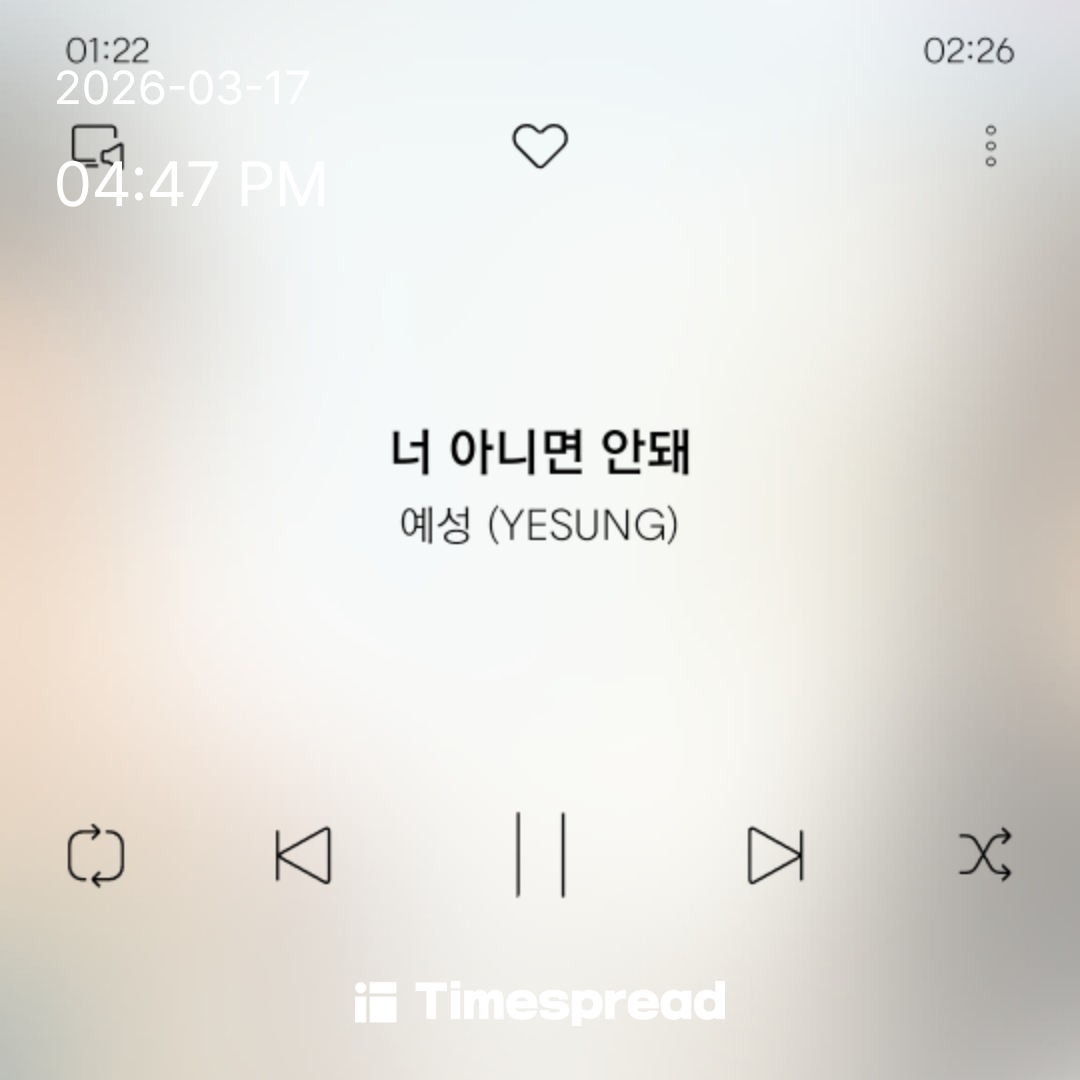Skip to the next track
This screenshot has height=1080, width=1080.
pyautogui.click(x=775, y=856)
